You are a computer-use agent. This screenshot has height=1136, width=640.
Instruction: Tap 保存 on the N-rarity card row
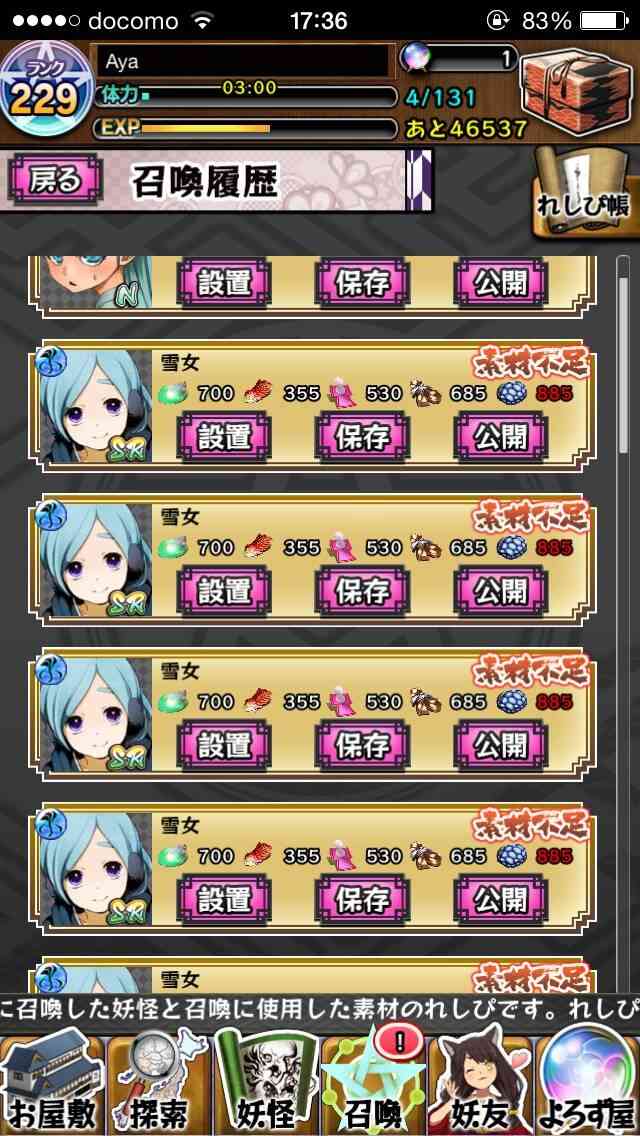(x=362, y=283)
